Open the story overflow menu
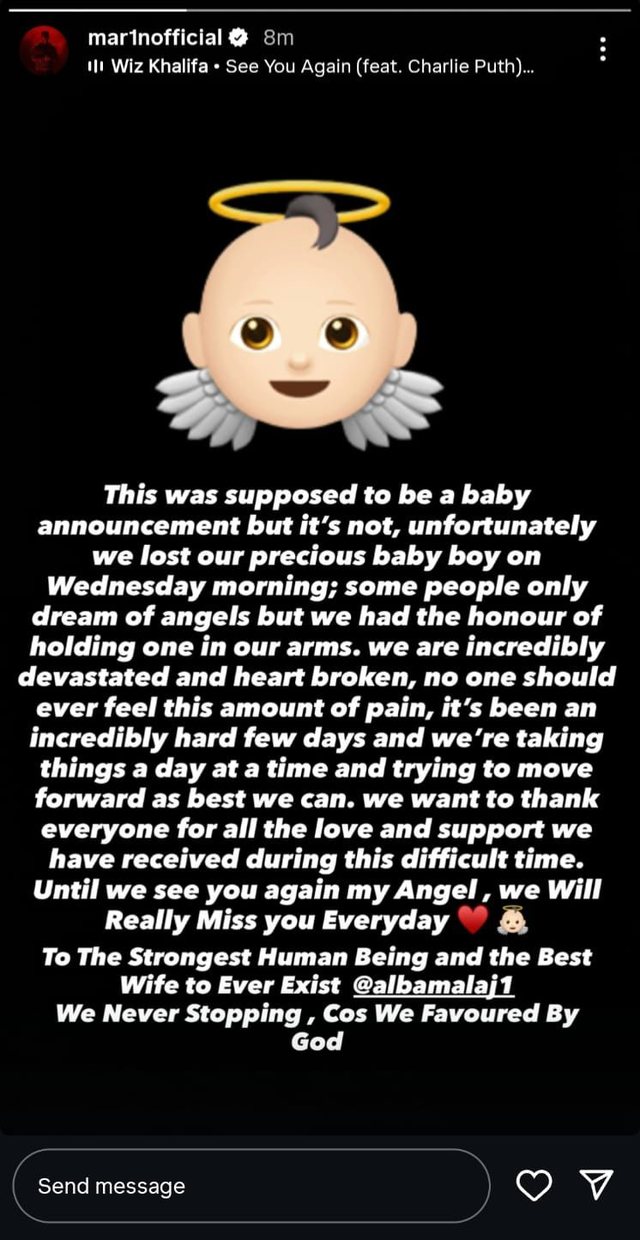This screenshot has height=1240, width=640. (x=602, y=49)
